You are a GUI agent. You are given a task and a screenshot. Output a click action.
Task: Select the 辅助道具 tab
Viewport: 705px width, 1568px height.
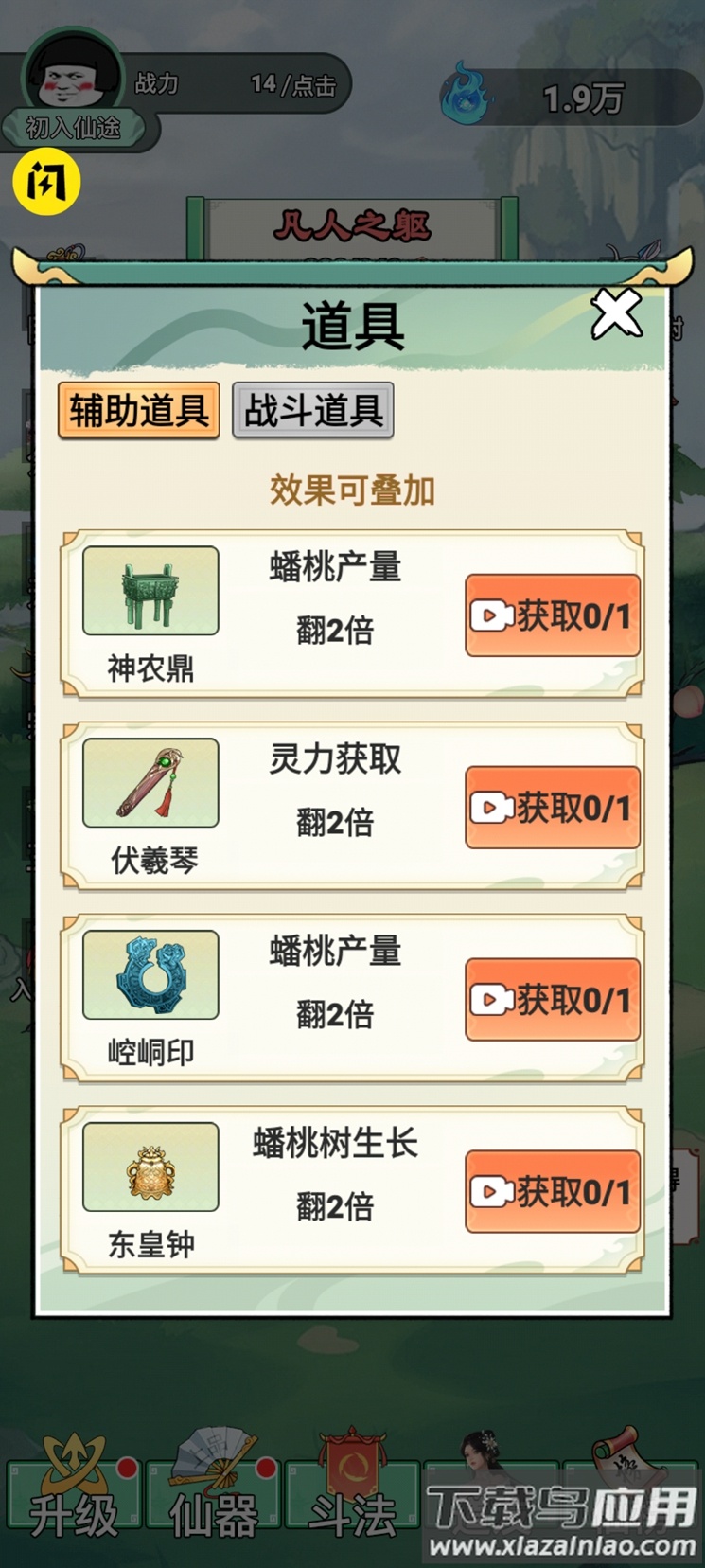point(138,408)
